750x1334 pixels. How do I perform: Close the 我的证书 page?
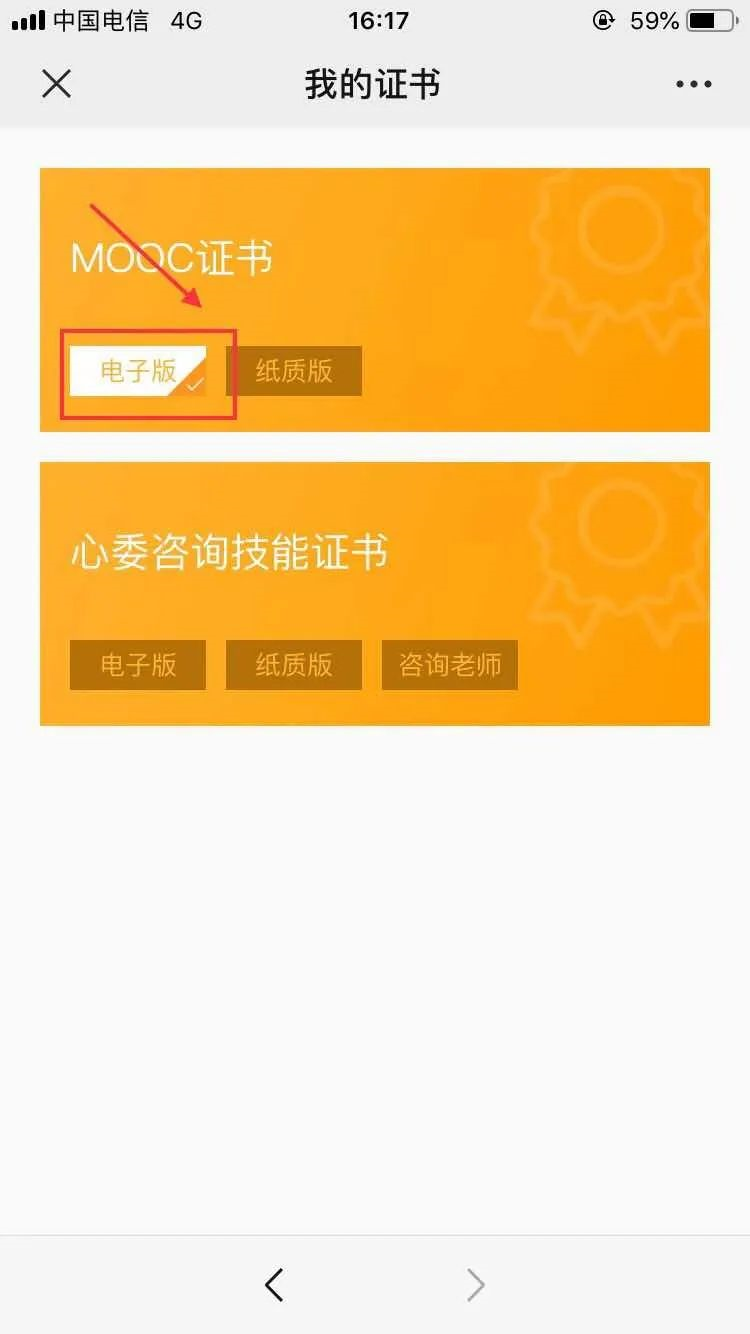tap(57, 84)
